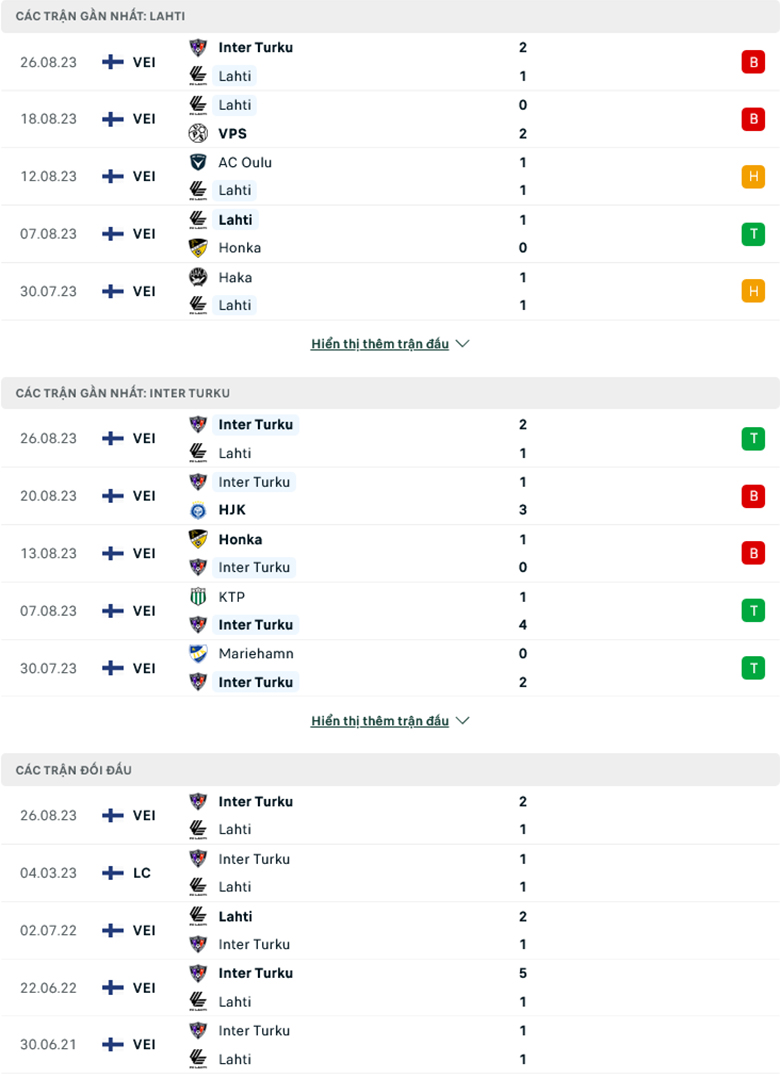Select the Inter Turku club crest
The width and height of the screenshot is (780, 1078).
(x=196, y=47)
